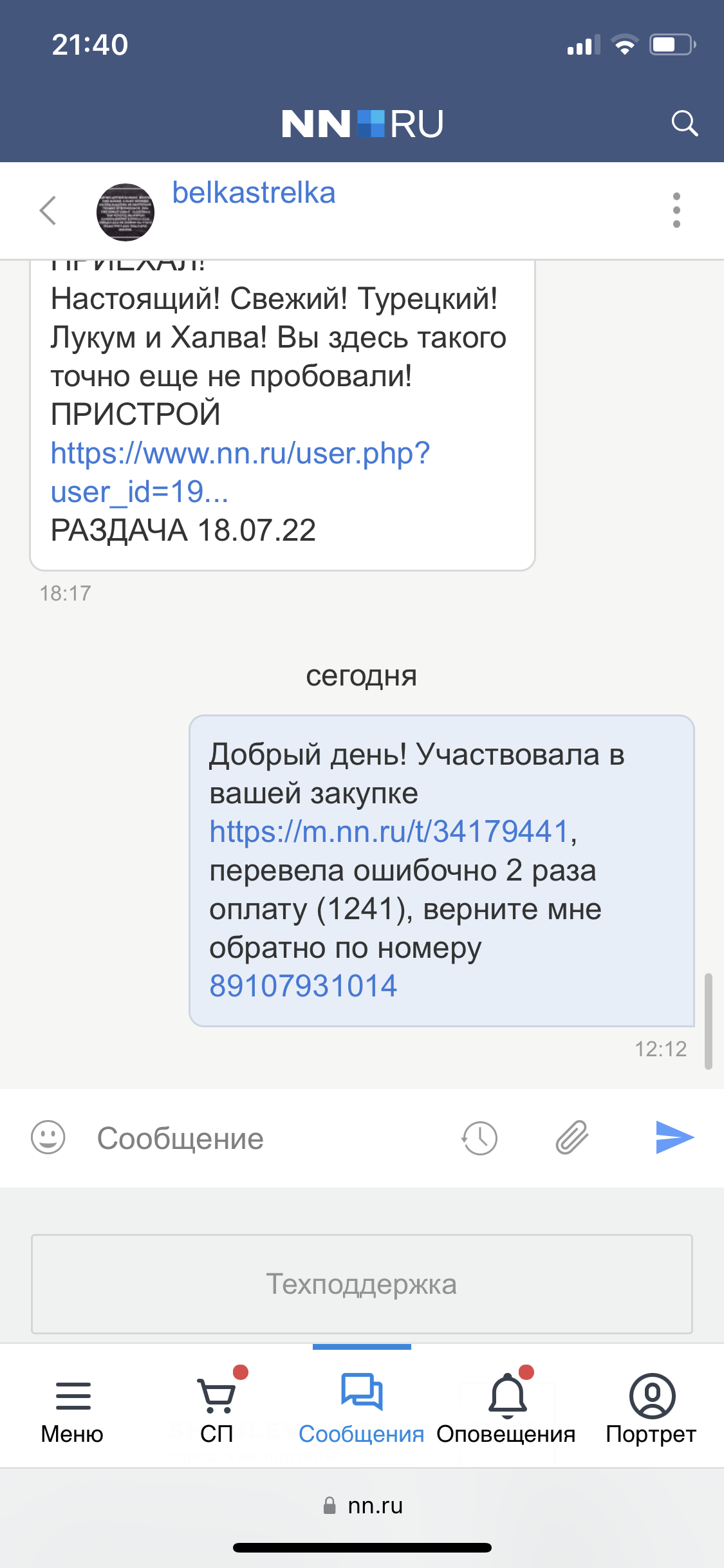Viewport: 724px width, 1568px height.
Task: Open the three-dot chat options menu
Action: (676, 210)
